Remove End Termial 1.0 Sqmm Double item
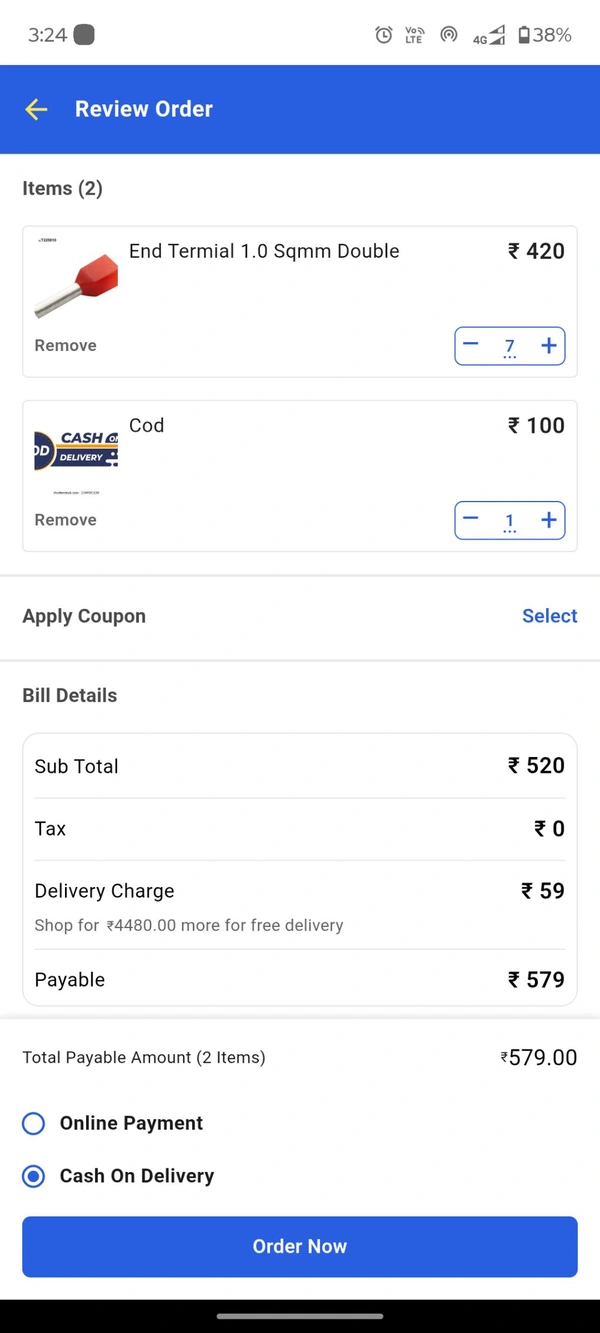The width and height of the screenshot is (600, 1333). (66, 346)
